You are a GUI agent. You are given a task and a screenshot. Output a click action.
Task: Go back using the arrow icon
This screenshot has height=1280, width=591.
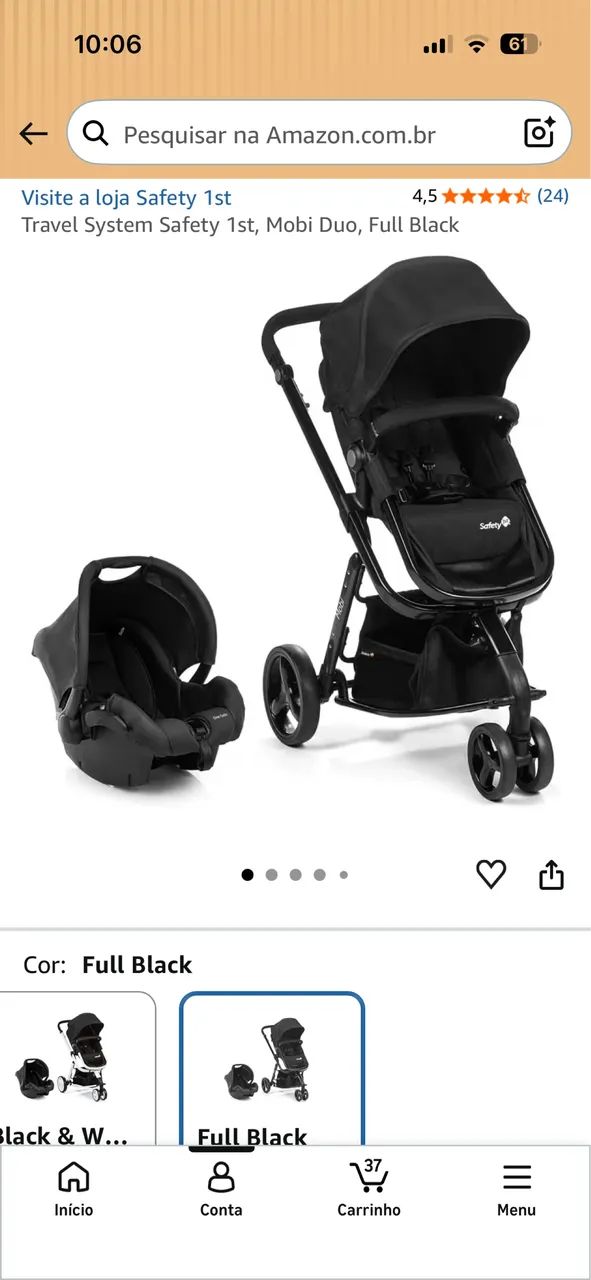(33, 133)
